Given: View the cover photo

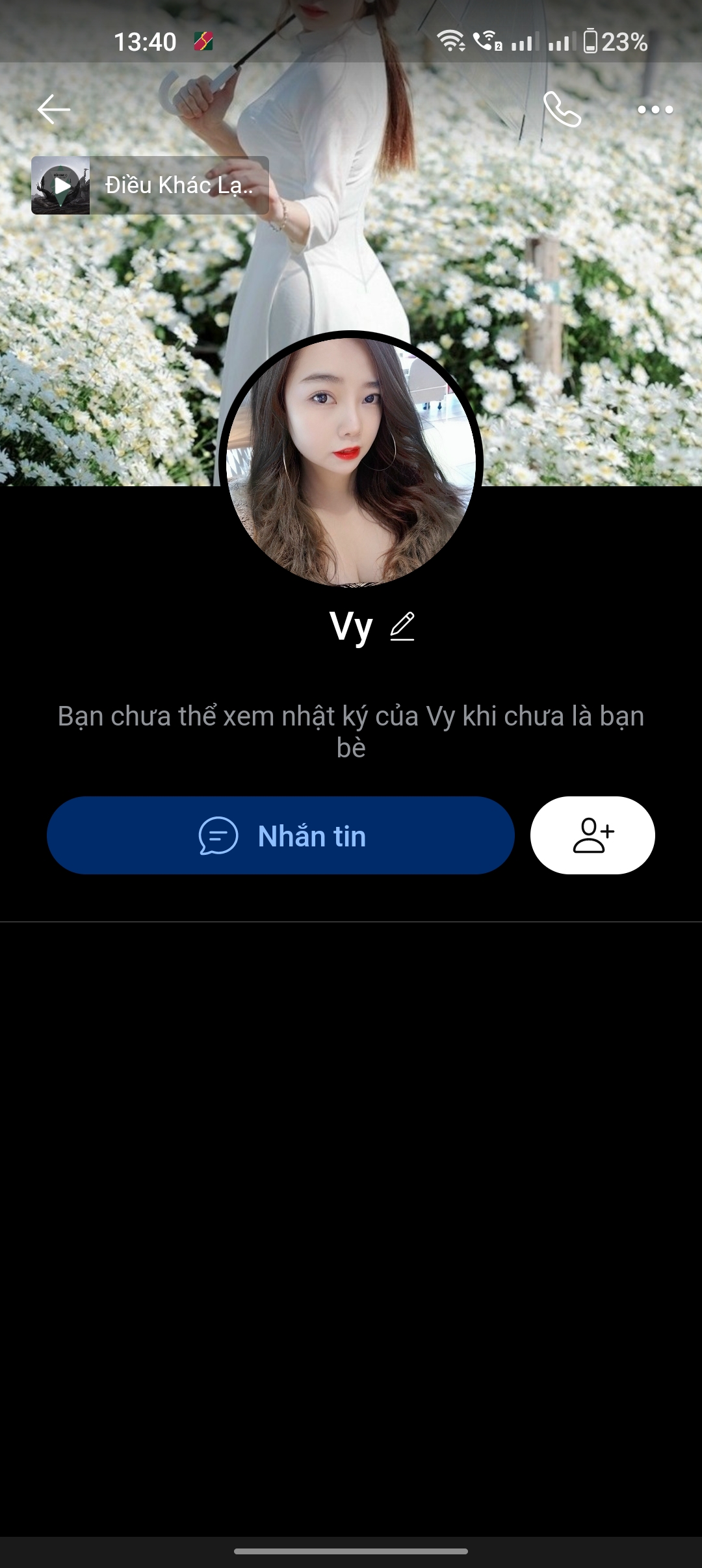Looking at the screenshot, I should click(x=572, y=293).
